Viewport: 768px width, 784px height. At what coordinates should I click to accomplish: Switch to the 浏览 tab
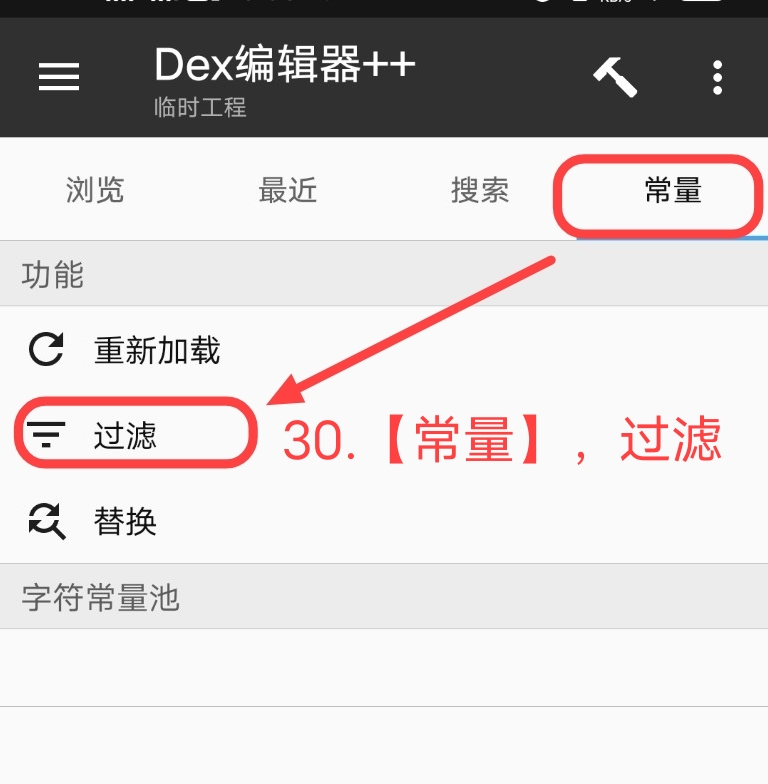click(x=94, y=191)
